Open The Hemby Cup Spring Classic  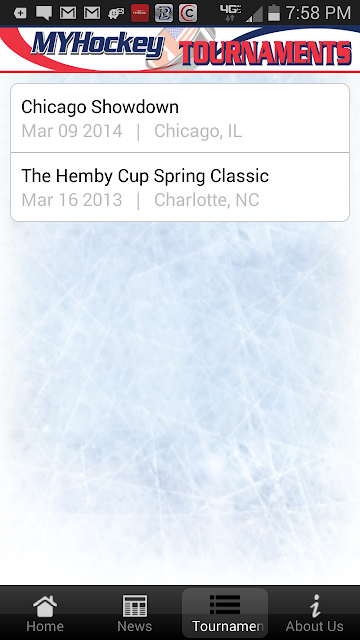pos(180,187)
